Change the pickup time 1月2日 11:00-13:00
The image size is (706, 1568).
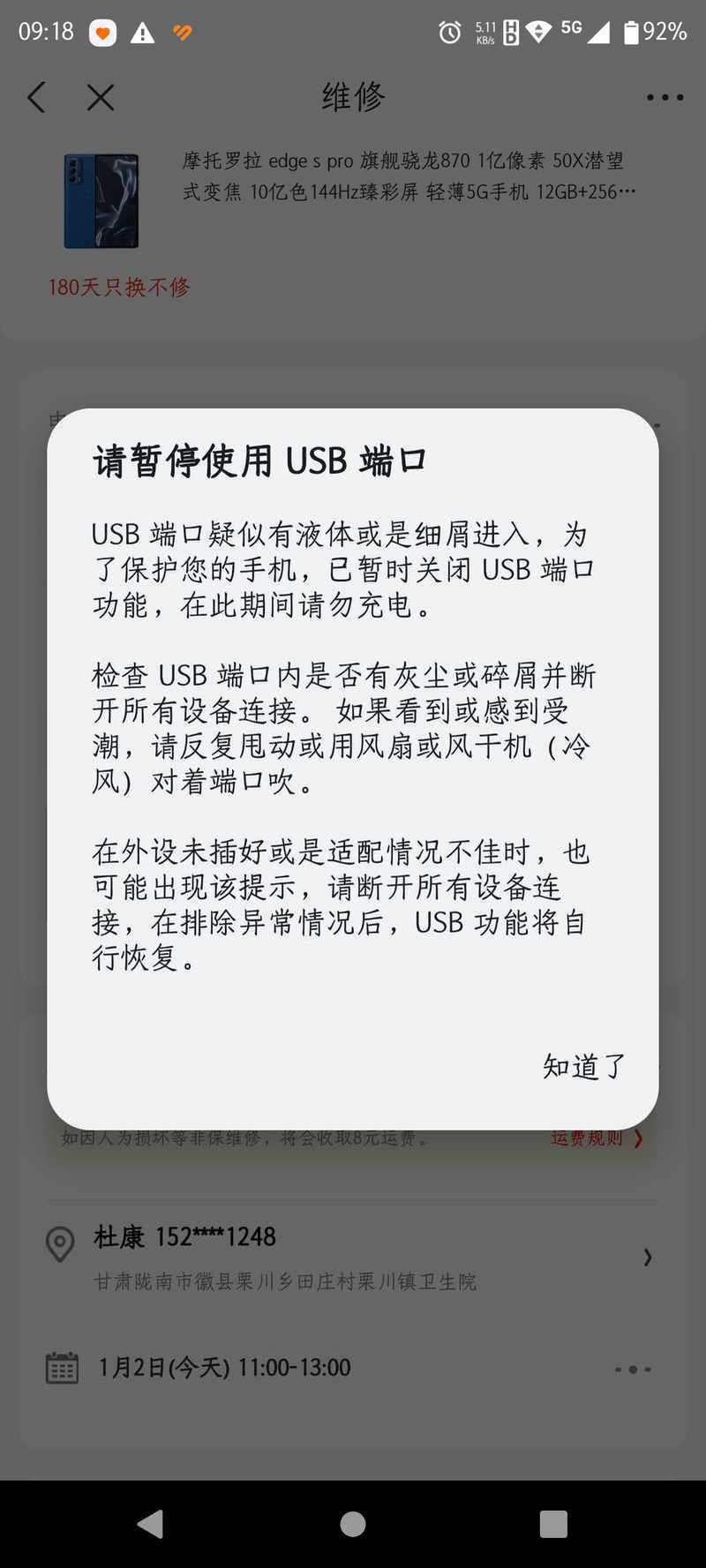[353, 1368]
